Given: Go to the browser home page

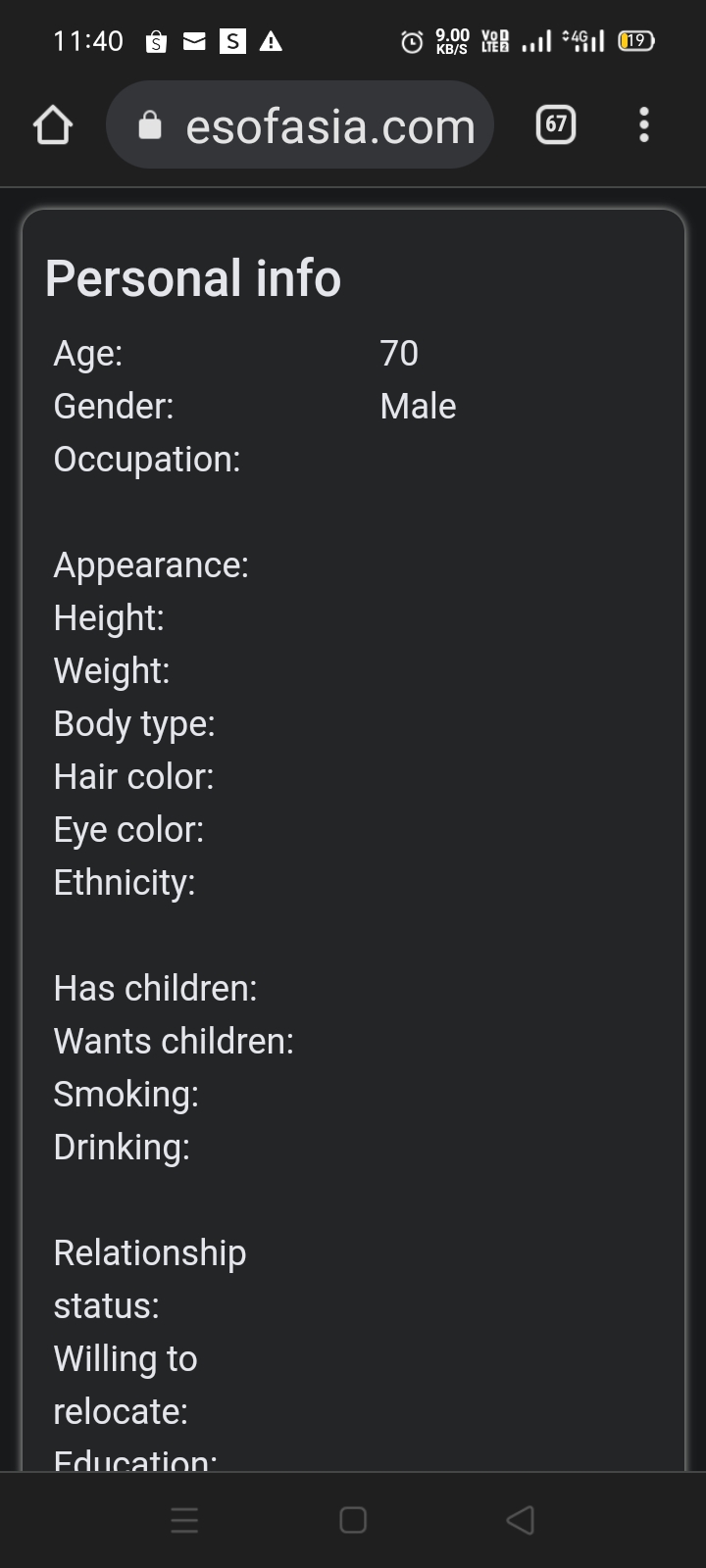Looking at the screenshot, I should click(53, 125).
